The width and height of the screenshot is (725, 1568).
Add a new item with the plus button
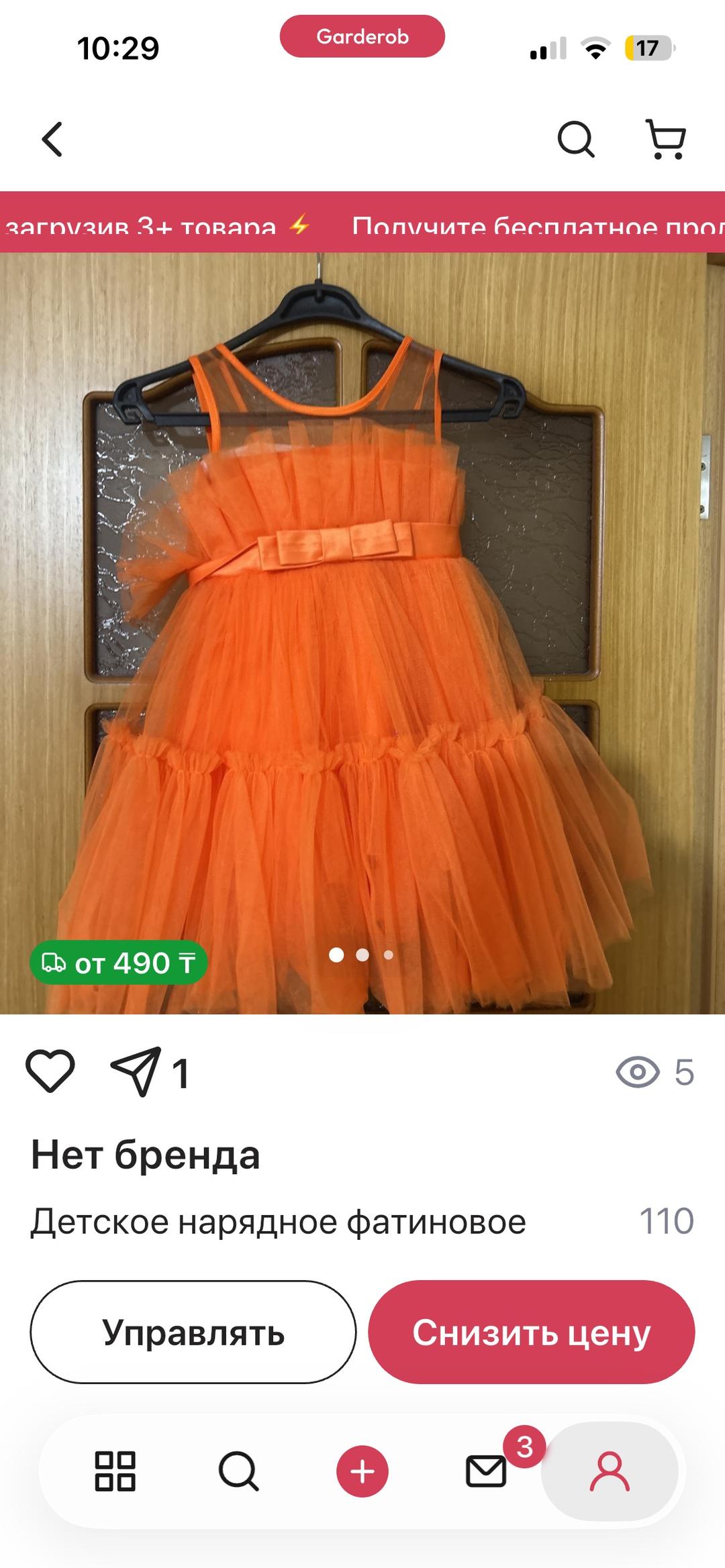point(362,1471)
